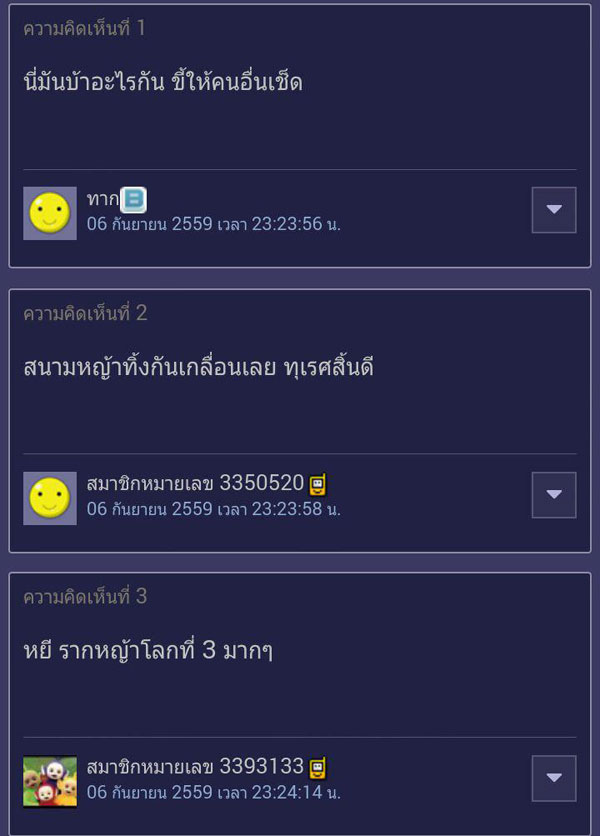
Task: Open profile of สมาชิกหมายเลข 3393133
Action: [195, 767]
